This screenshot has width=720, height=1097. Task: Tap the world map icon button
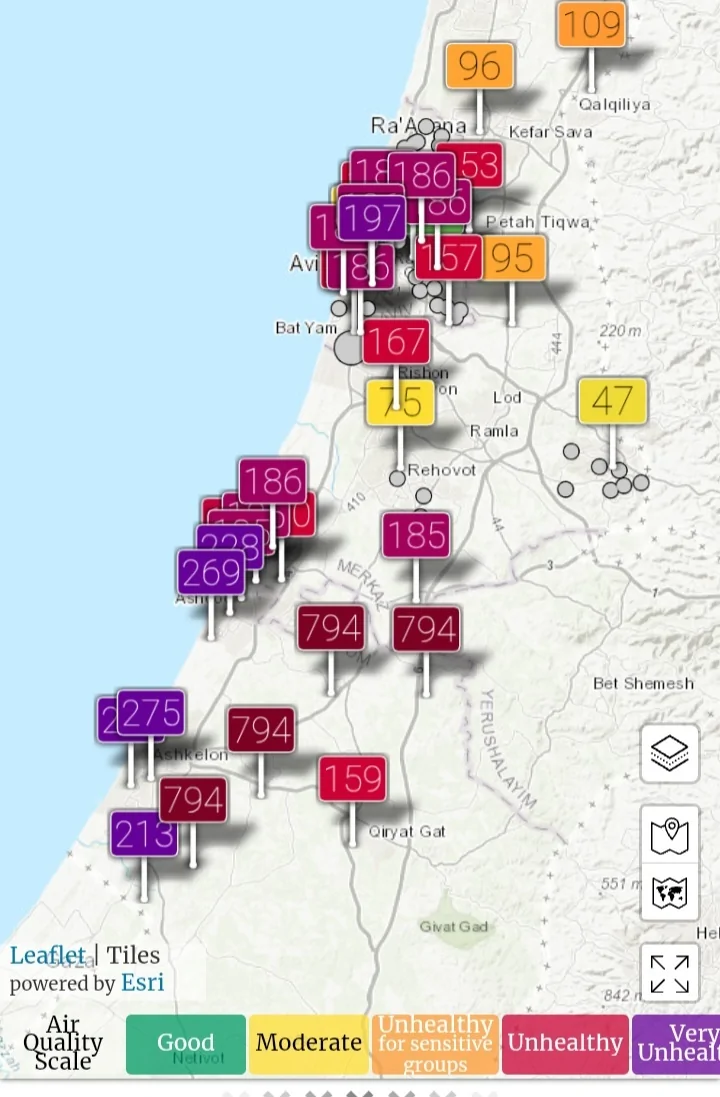669,892
